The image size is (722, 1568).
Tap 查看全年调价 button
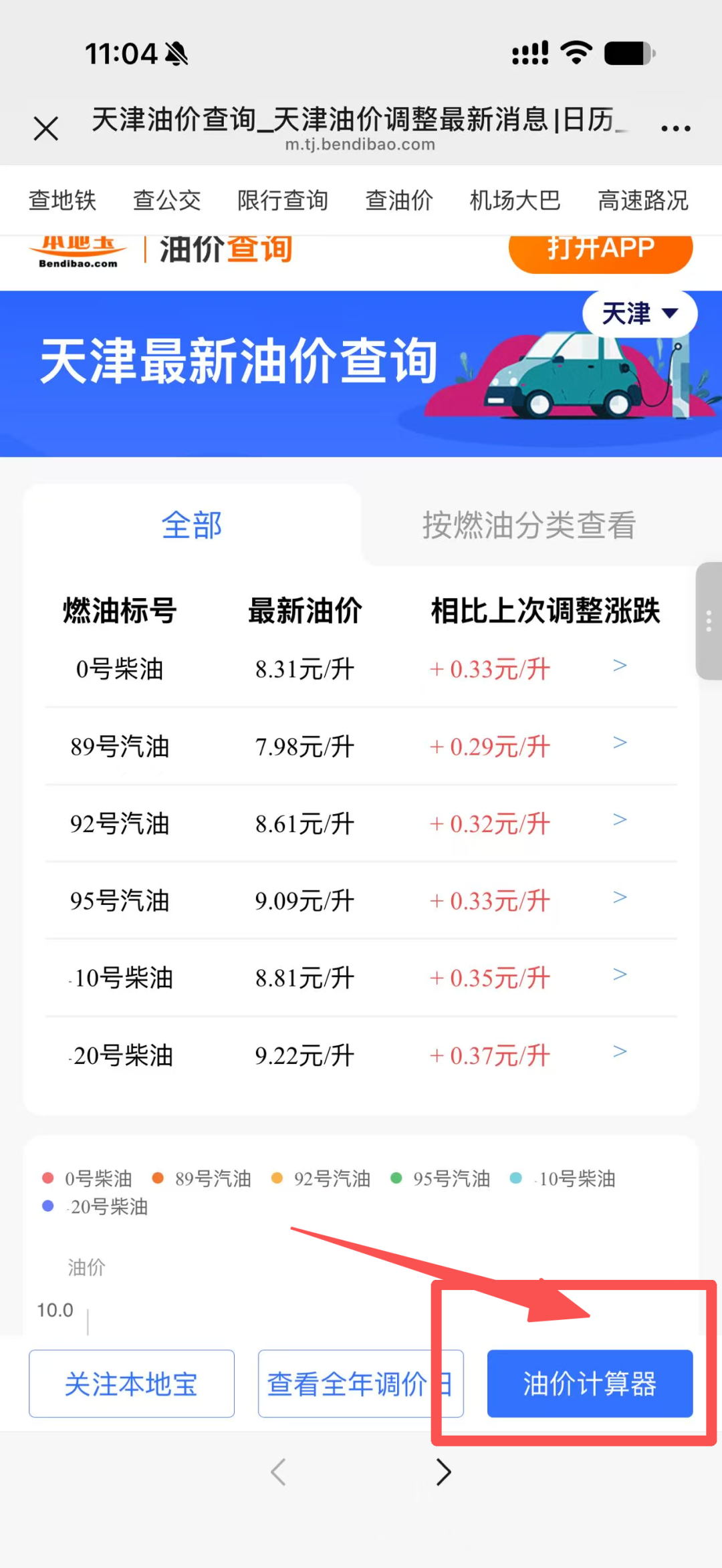coord(361,1384)
